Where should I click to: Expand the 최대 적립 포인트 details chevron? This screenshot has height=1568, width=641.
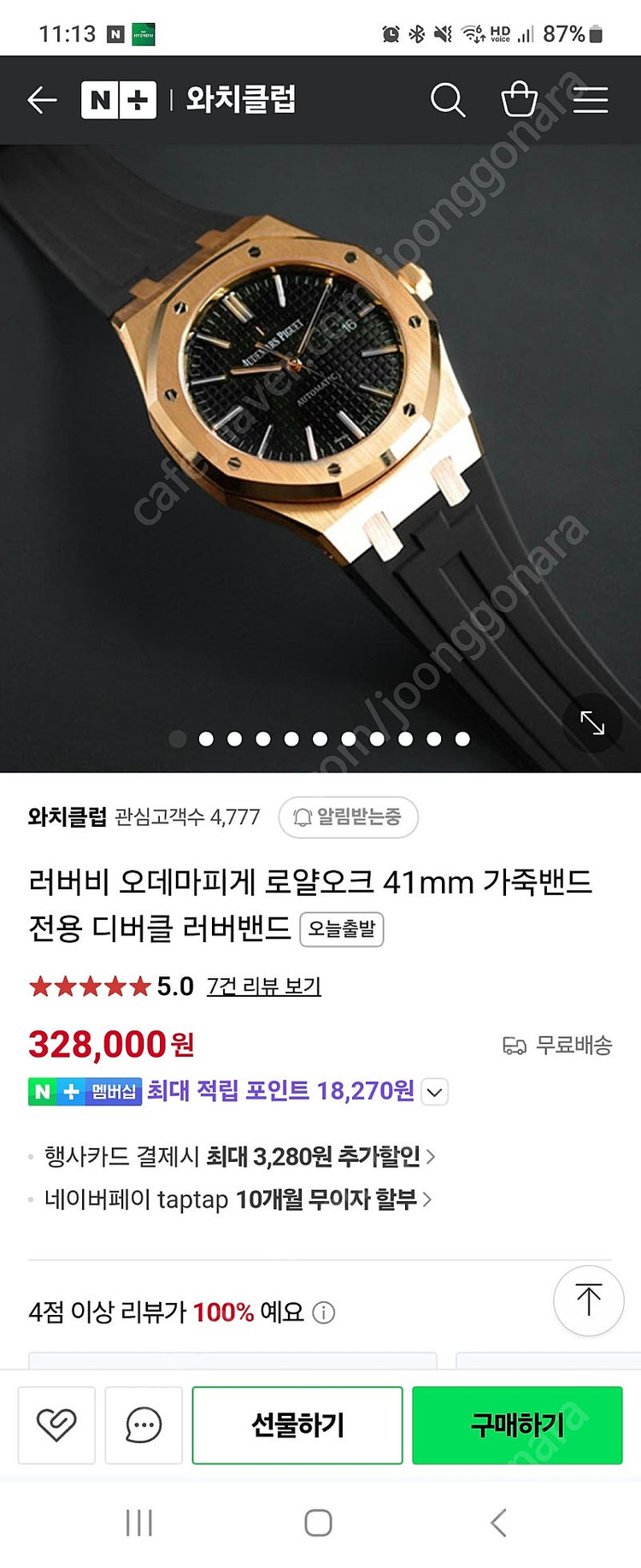(x=434, y=1092)
